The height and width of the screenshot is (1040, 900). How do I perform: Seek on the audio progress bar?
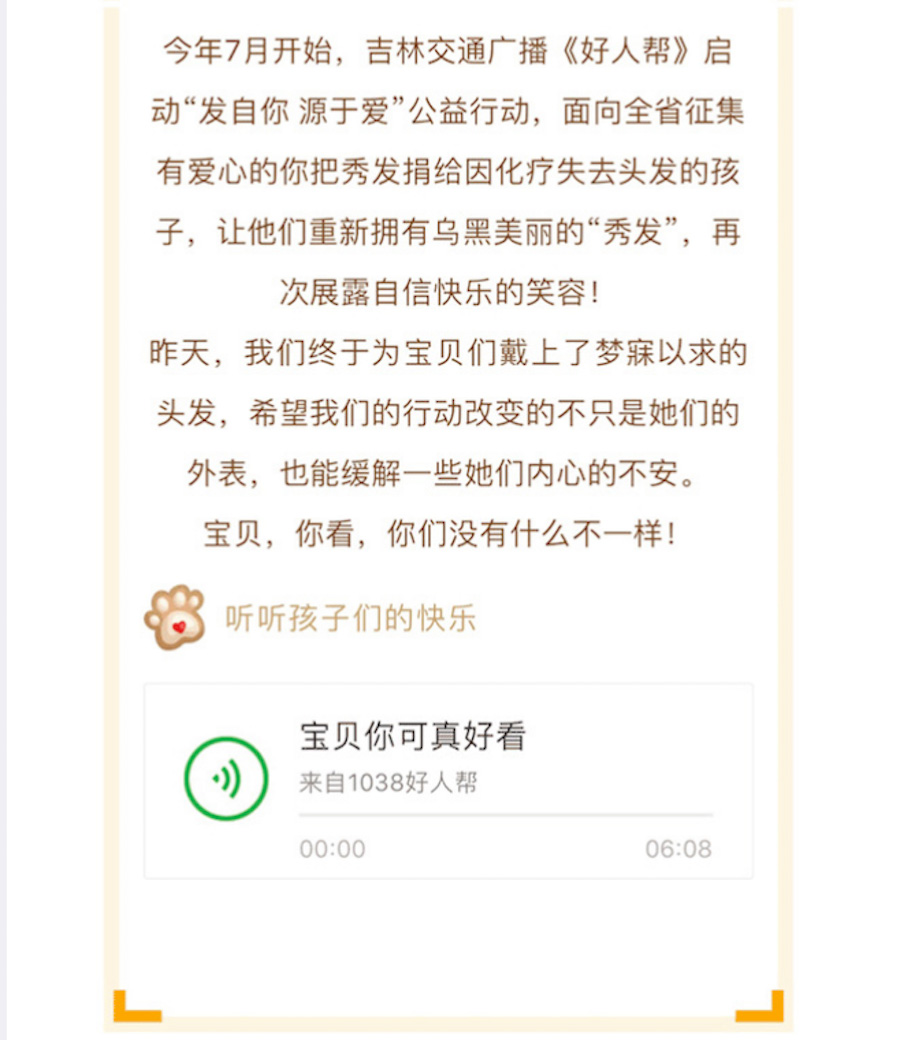(505, 815)
